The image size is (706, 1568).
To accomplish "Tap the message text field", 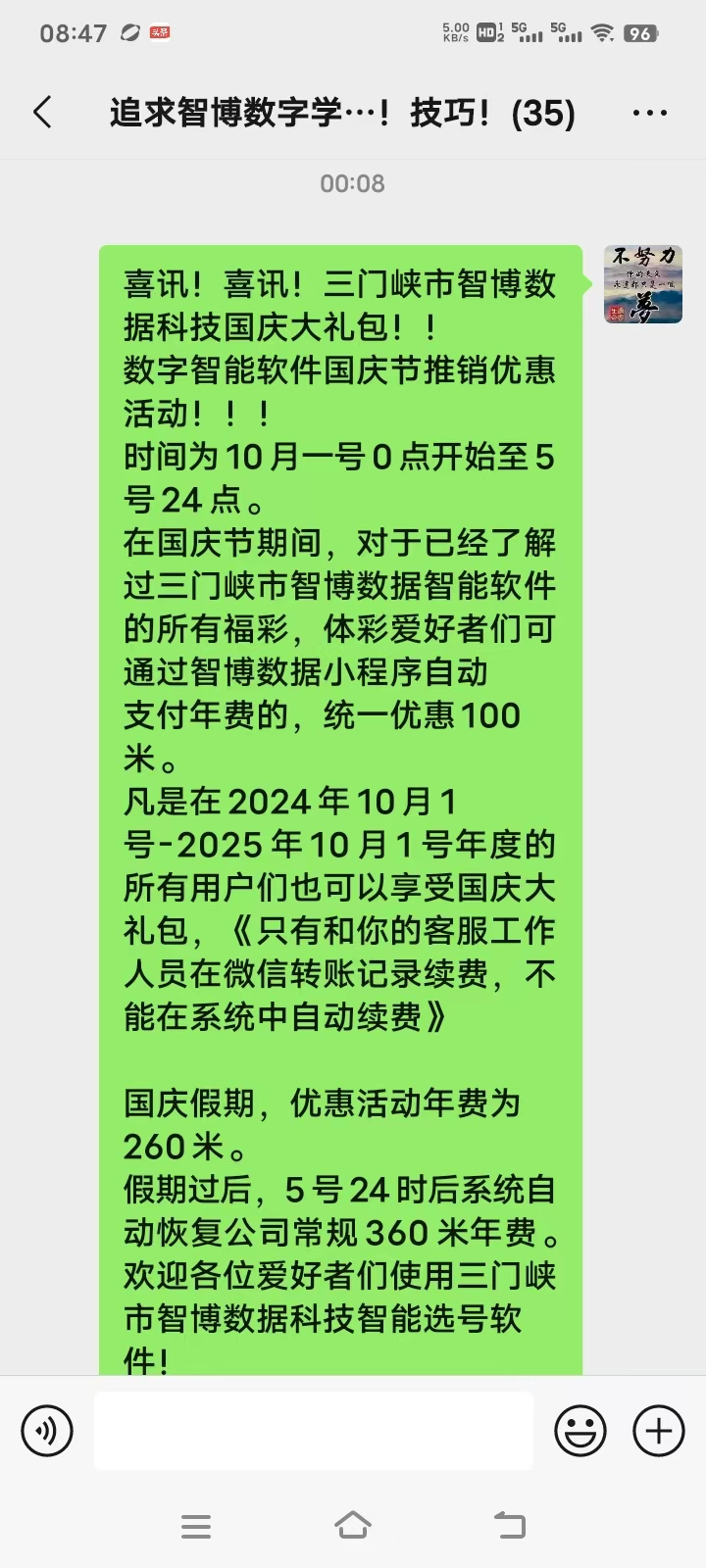I will coord(314,1431).
